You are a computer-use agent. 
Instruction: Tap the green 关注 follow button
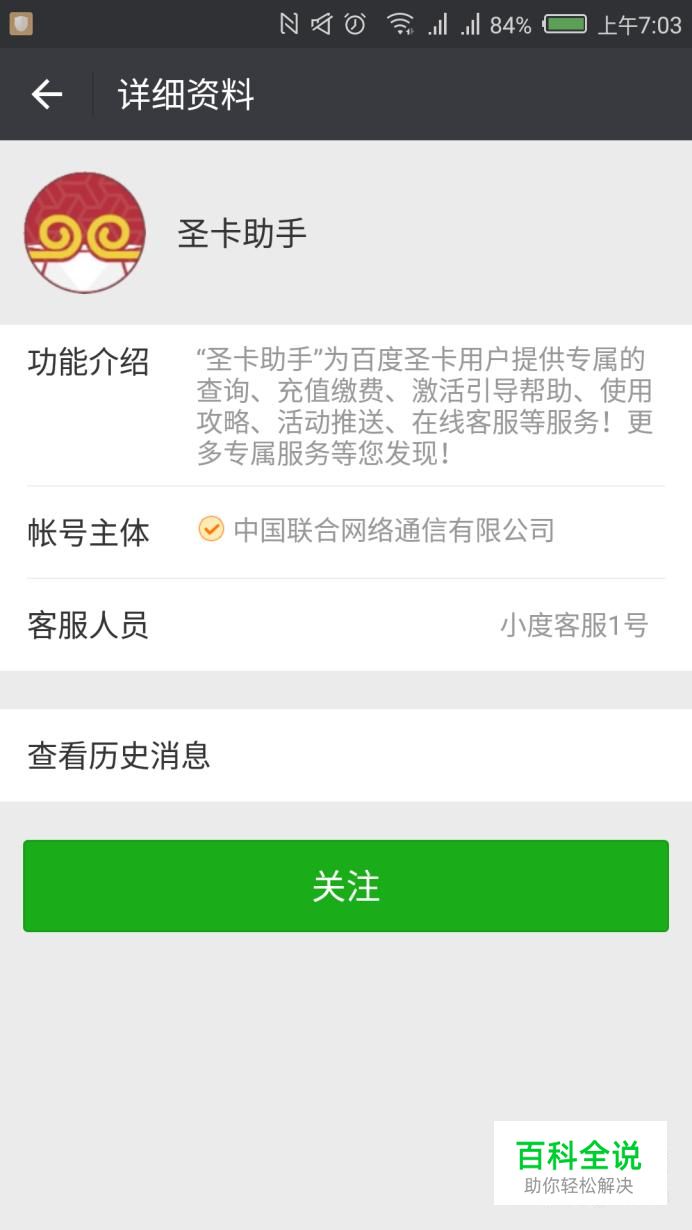coord(346,886)
